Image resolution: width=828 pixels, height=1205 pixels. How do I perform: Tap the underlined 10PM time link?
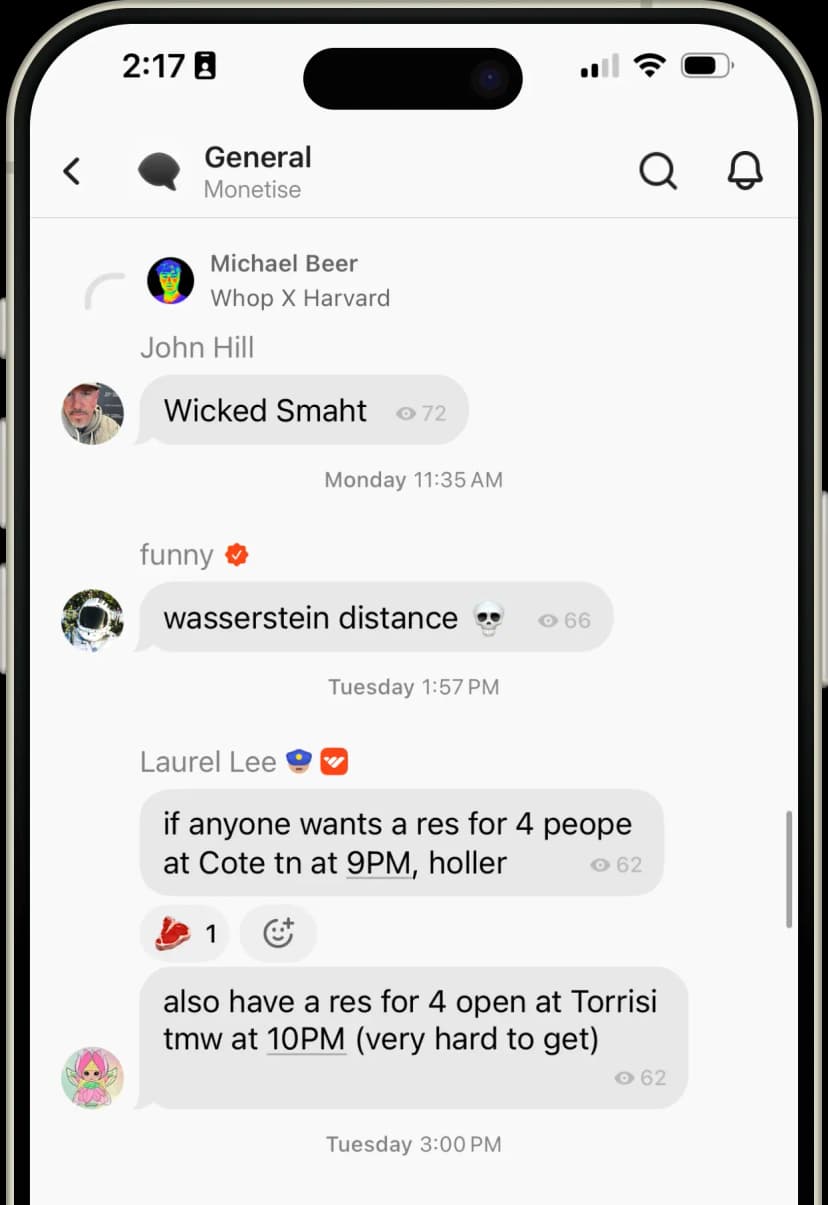click(x=306, y=1040)
